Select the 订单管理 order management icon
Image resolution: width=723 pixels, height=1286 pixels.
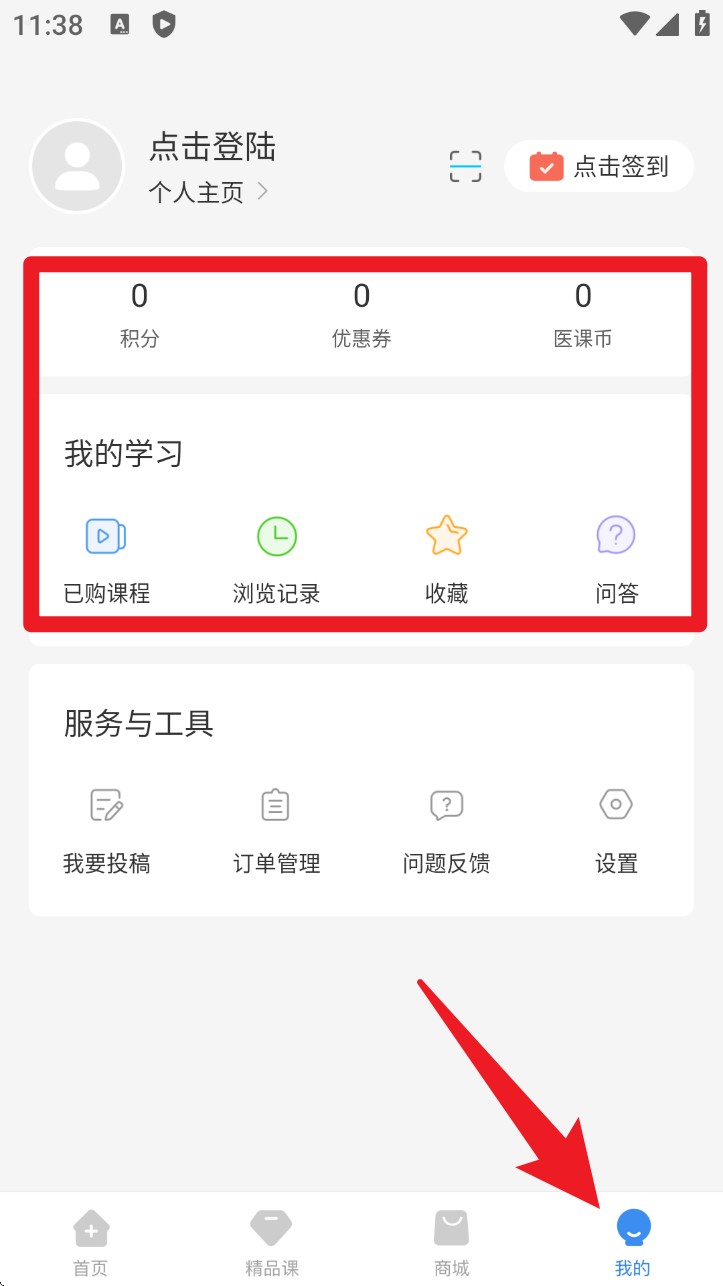(275, 805)
